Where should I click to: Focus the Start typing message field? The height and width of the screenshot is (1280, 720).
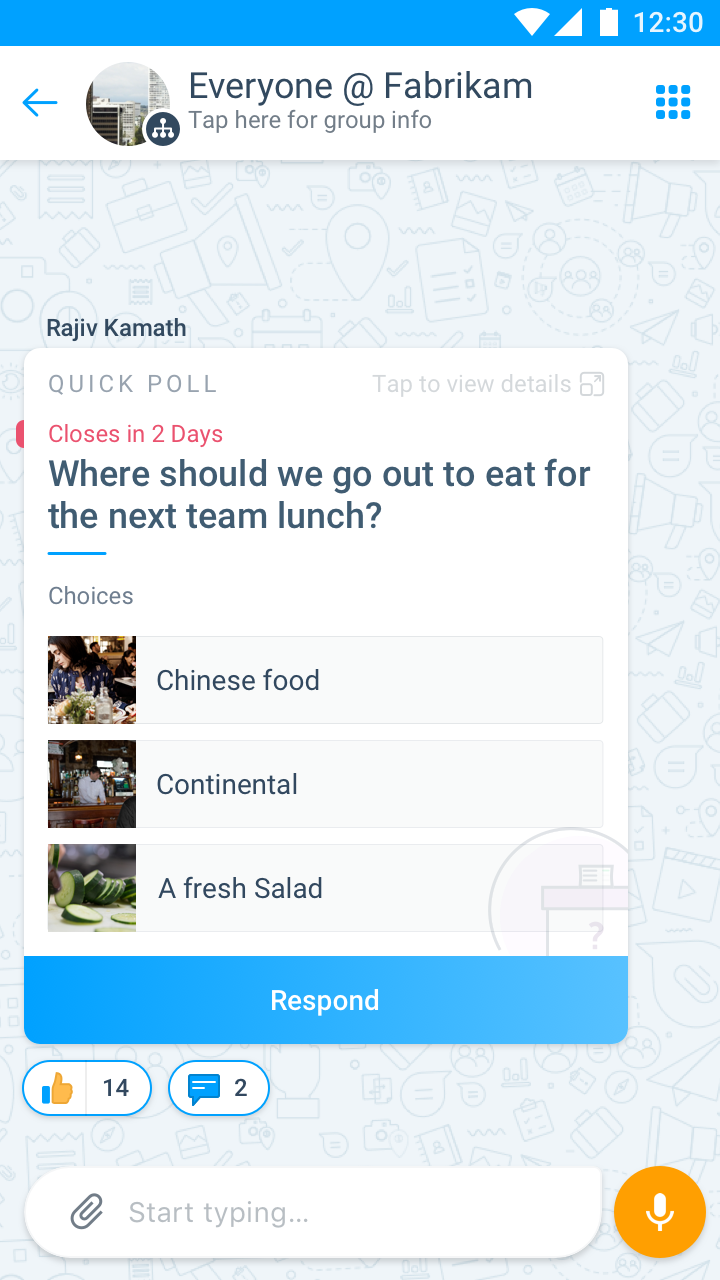[x=350, y=1213]
